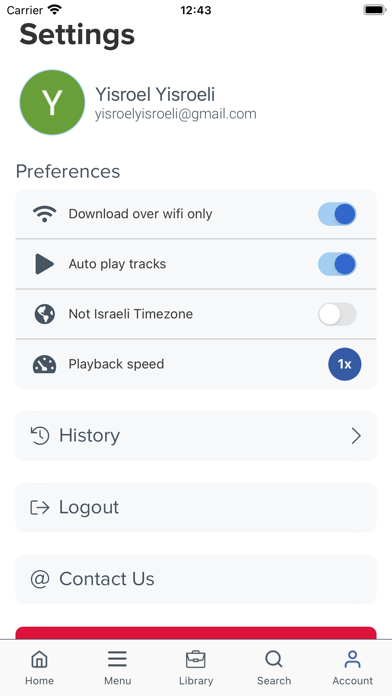This screenshot has height=696, width=392.
Task: Switch to the Menu tab
Action: pyautogui.click(x=118, y=668)
